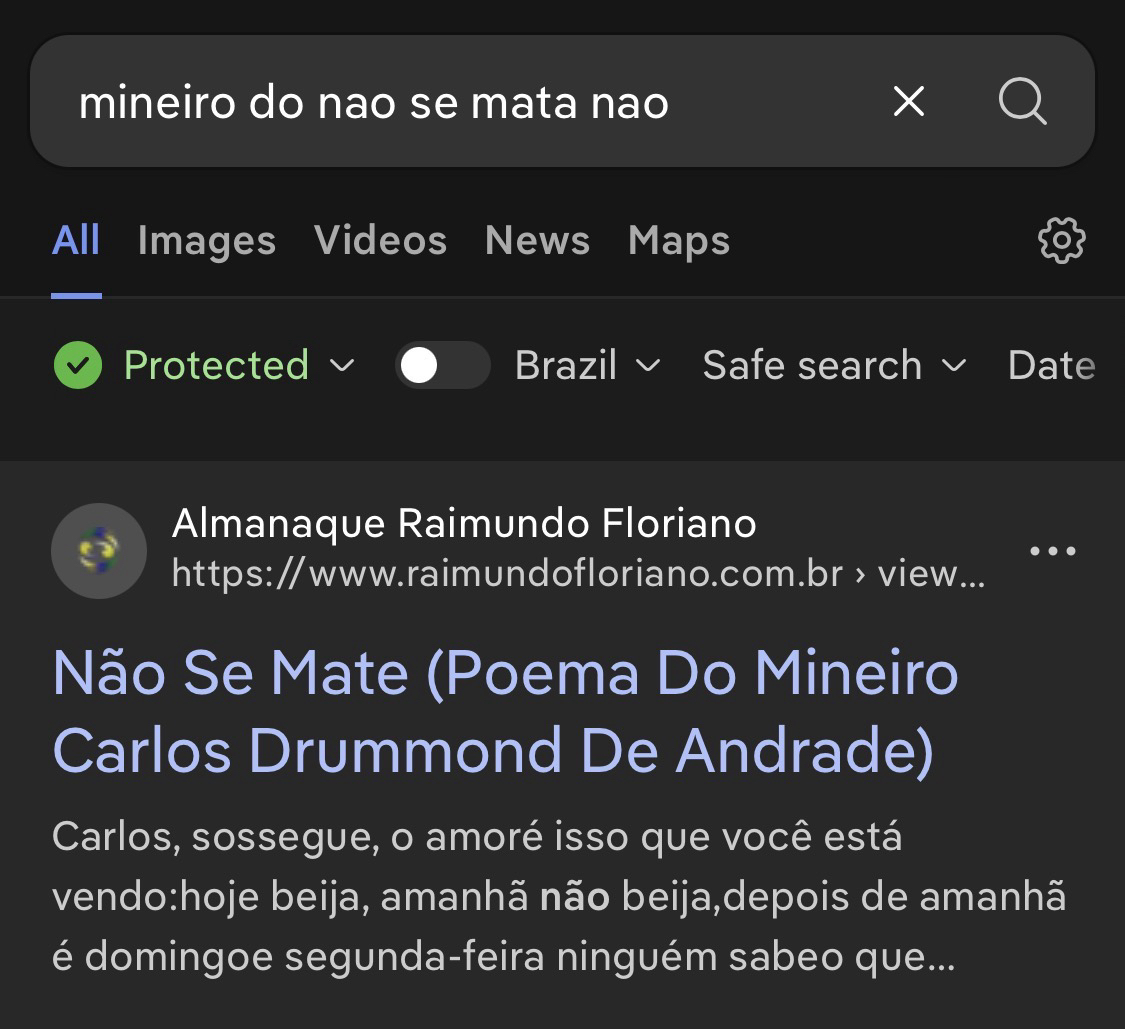Tap the search query text field
Screen dimensions: 1125x1029
(450, 103)
